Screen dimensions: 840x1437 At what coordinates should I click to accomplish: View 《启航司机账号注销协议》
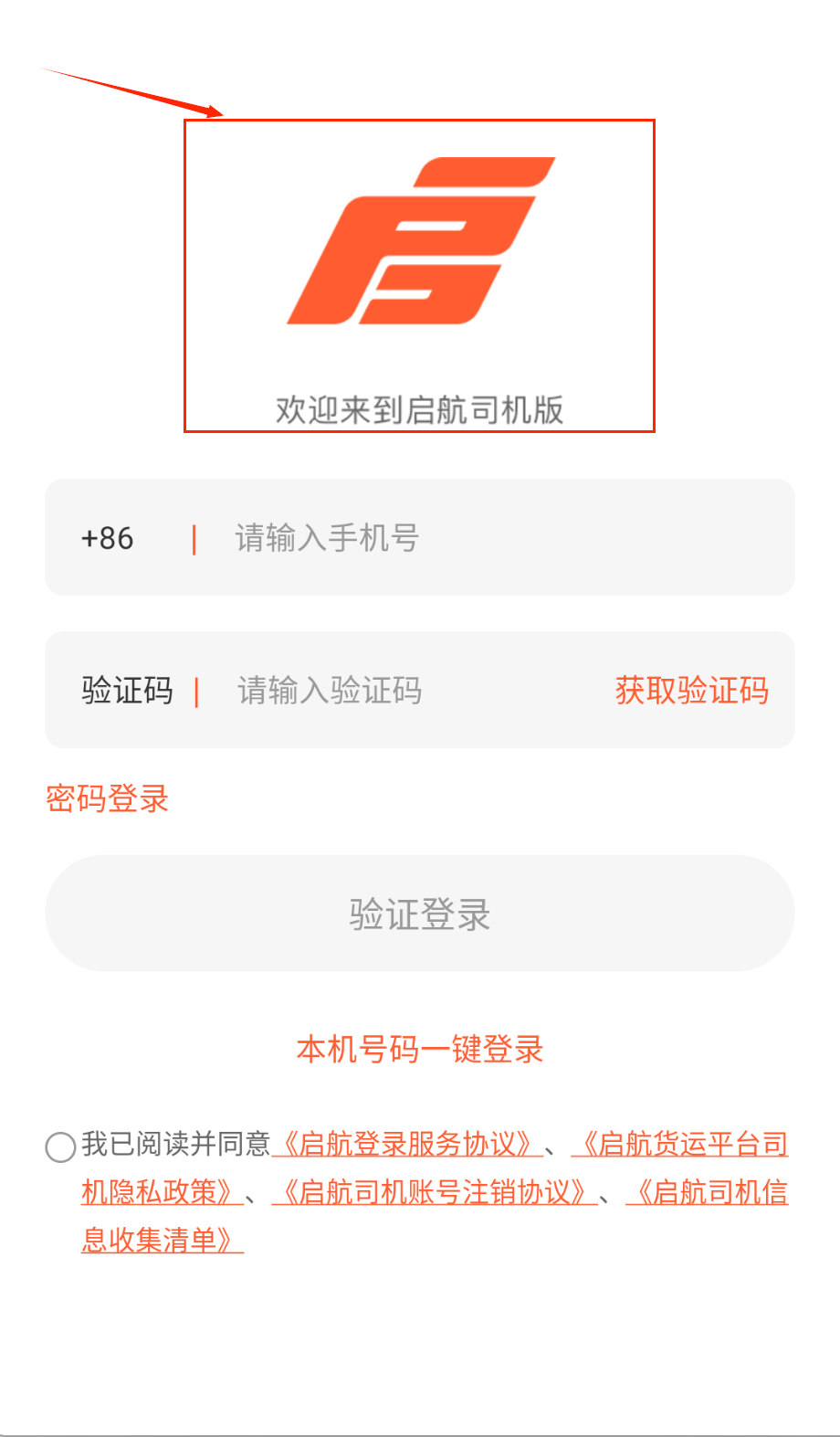click(434, 1192)
